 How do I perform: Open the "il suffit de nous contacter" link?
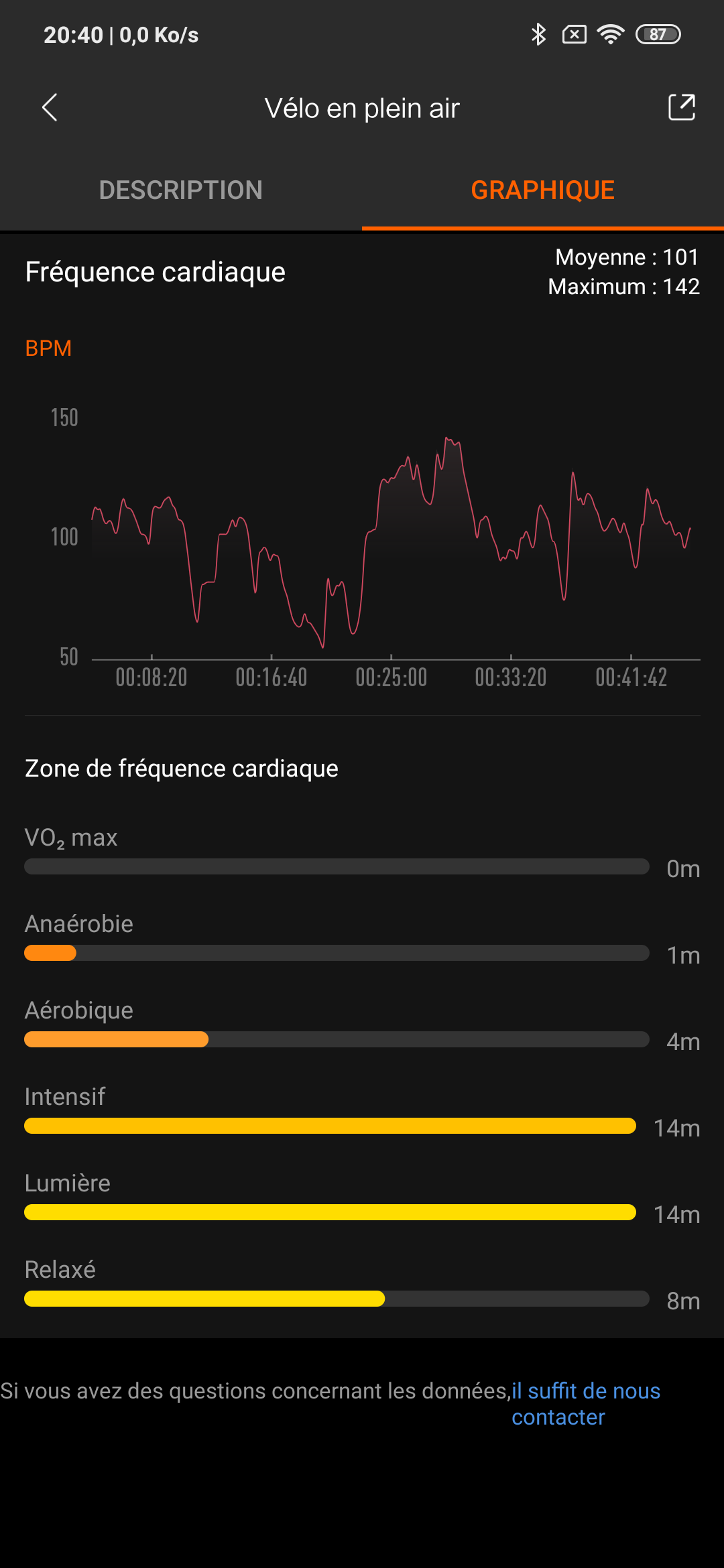coord(585,1404)
